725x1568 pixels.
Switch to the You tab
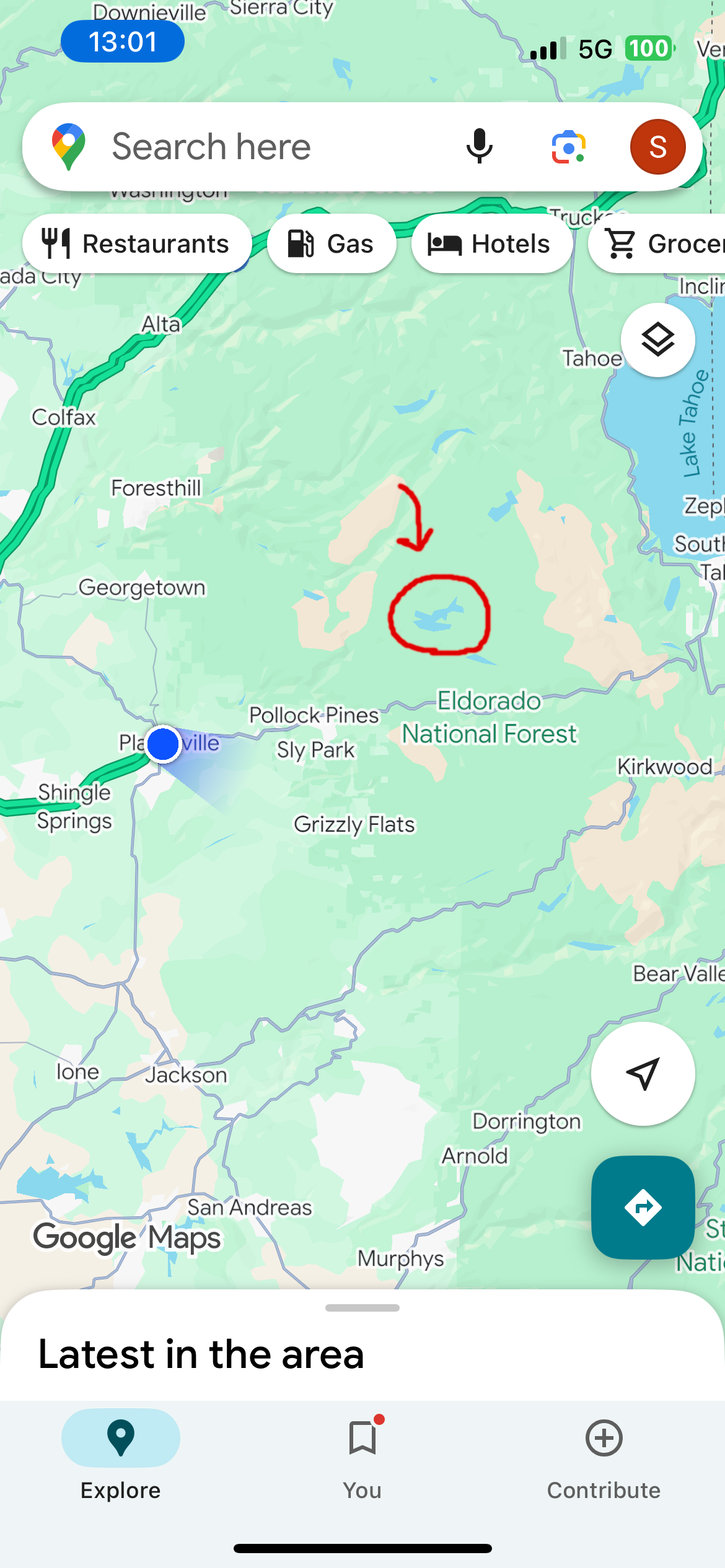[x=362, y=1454]
